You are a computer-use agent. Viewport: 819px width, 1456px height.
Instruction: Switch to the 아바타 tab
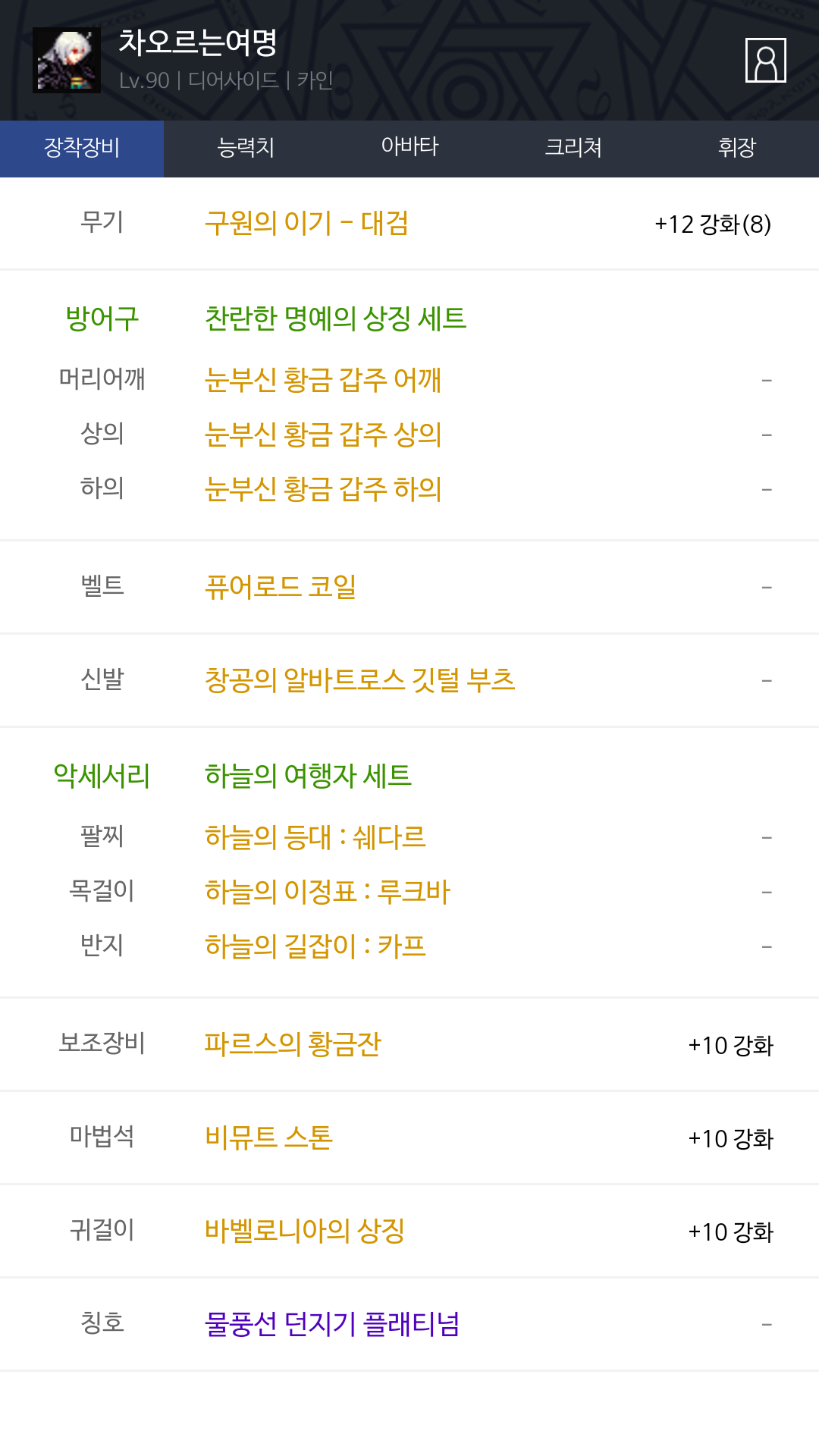click(x=409, y=149)
